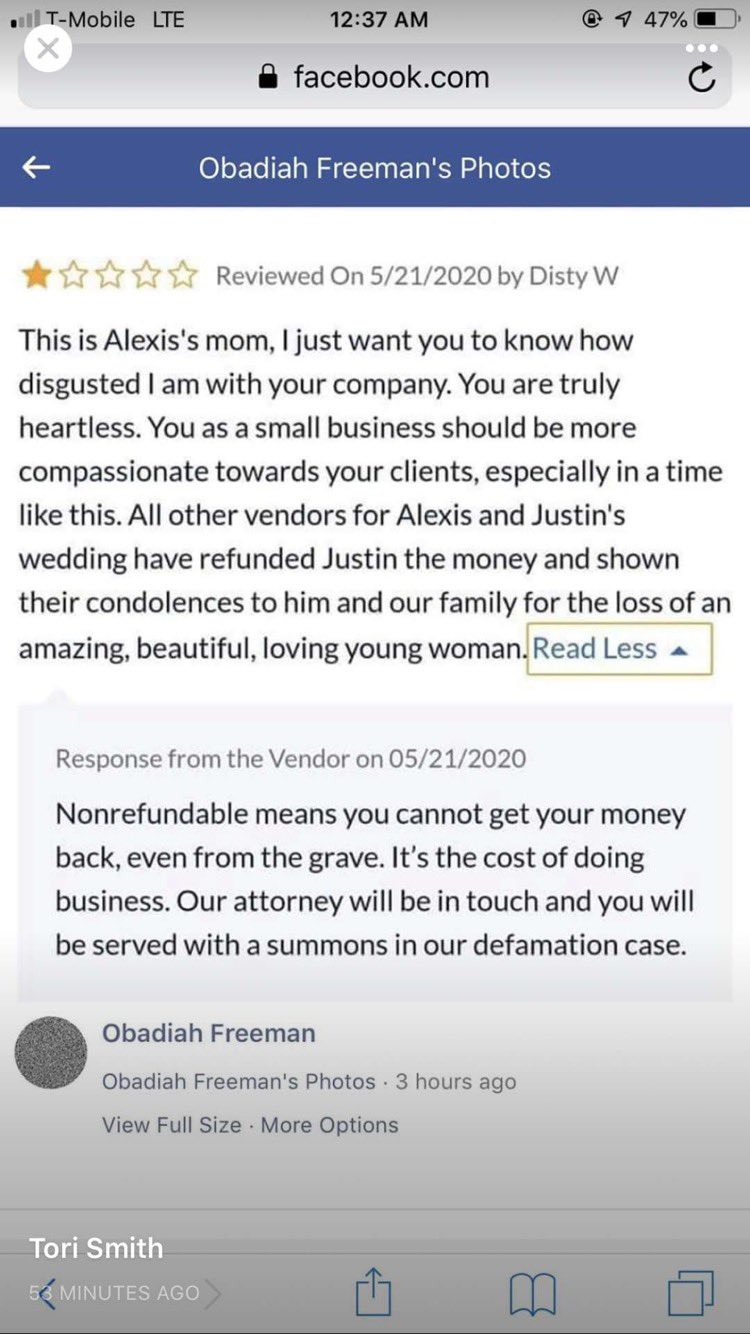Viewport: 750px width, 1334px height.
Task: Open More Options for the photo
Action: pos(329,1125)
